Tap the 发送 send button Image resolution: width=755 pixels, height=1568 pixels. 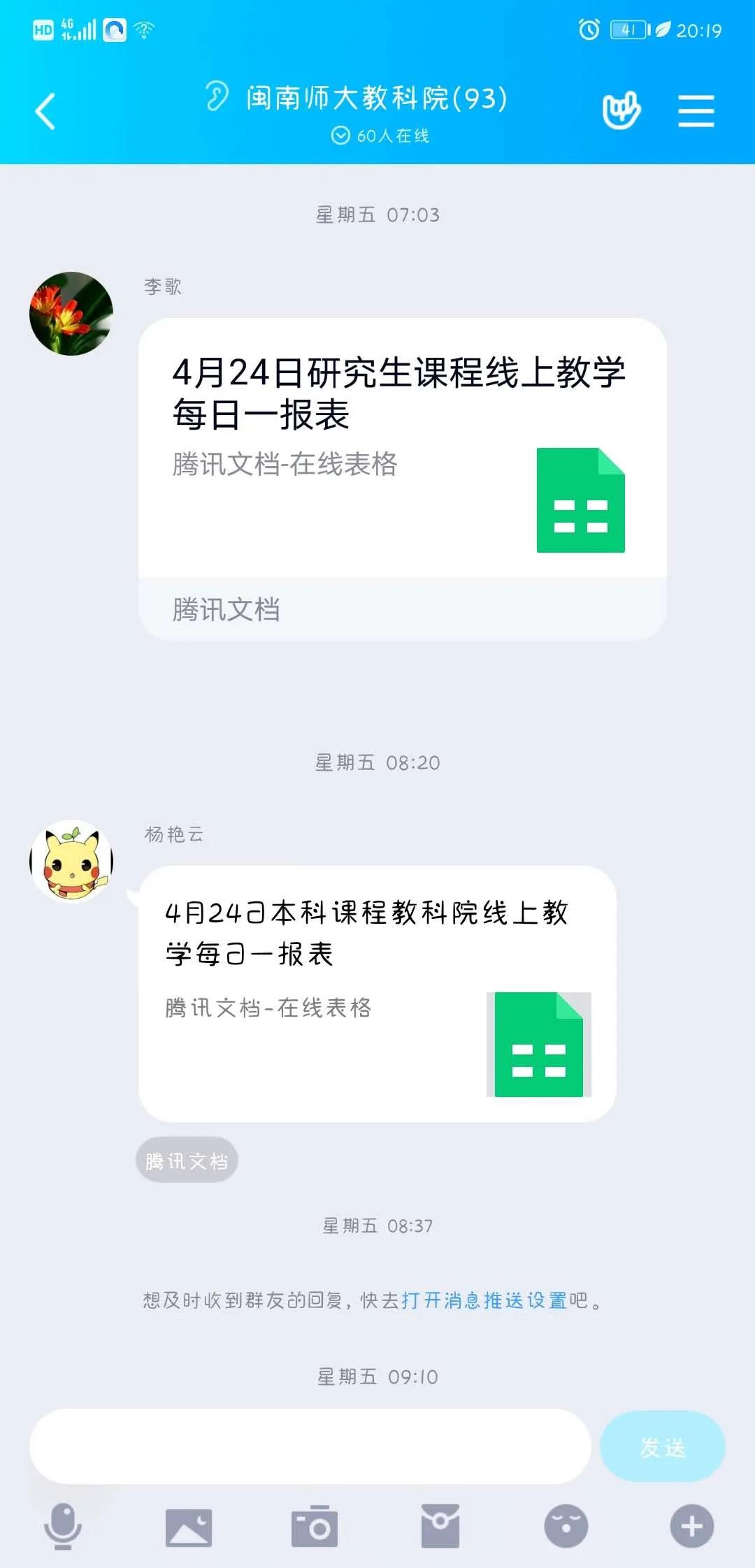click(661, 1446)
